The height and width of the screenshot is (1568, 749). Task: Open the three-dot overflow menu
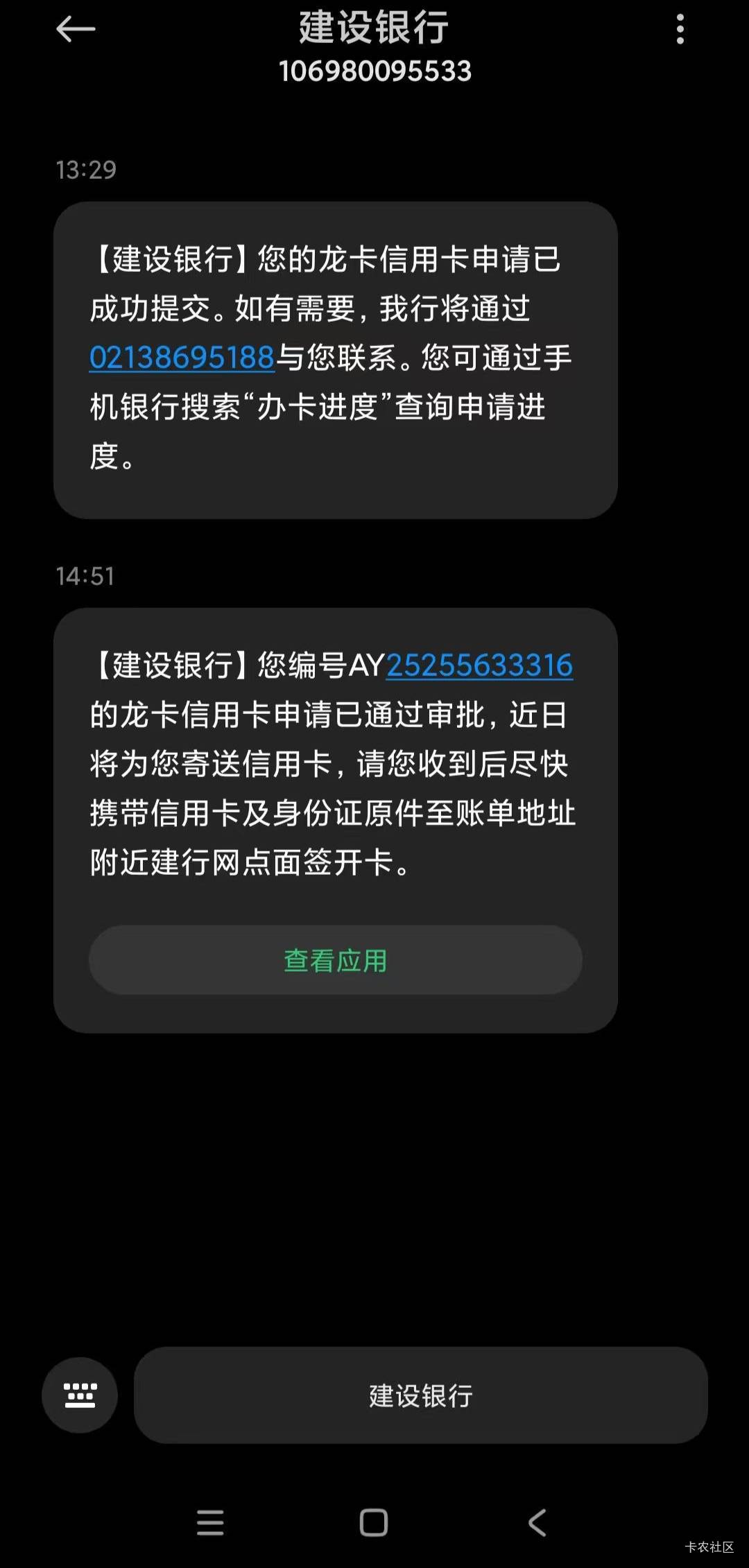(680, 29)
